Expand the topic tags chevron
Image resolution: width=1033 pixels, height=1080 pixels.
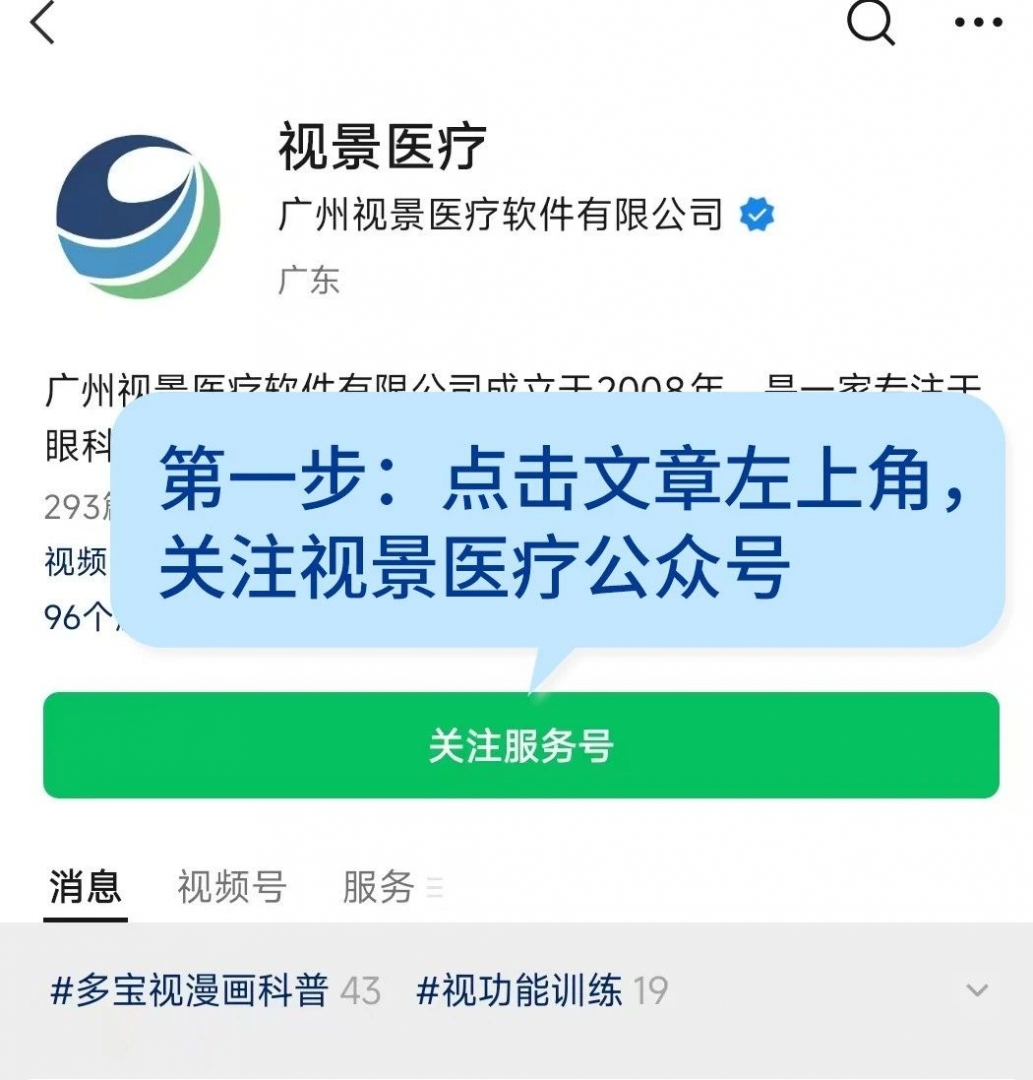[976, 991]
